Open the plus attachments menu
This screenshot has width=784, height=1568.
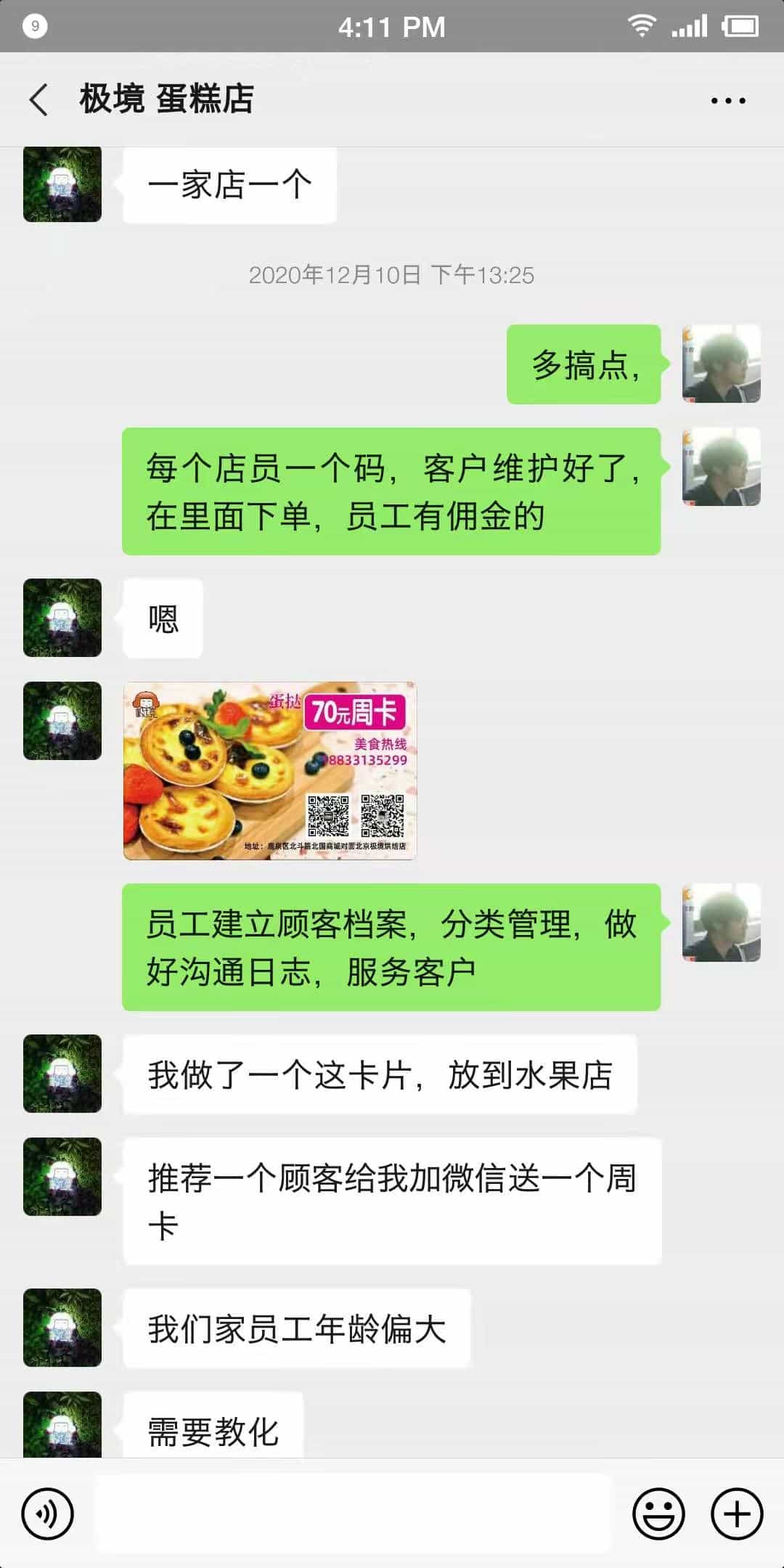(737, 1514)
